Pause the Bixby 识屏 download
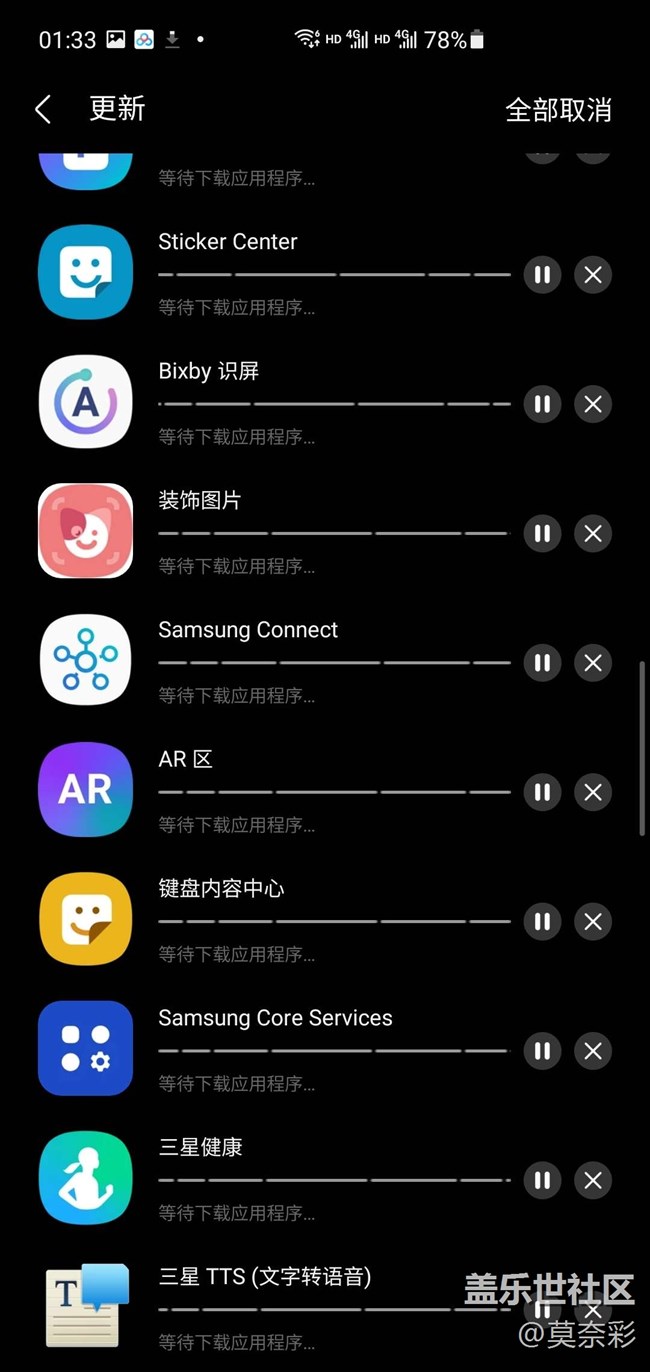This screenshot has width=650, height=1372. [542, 404]
